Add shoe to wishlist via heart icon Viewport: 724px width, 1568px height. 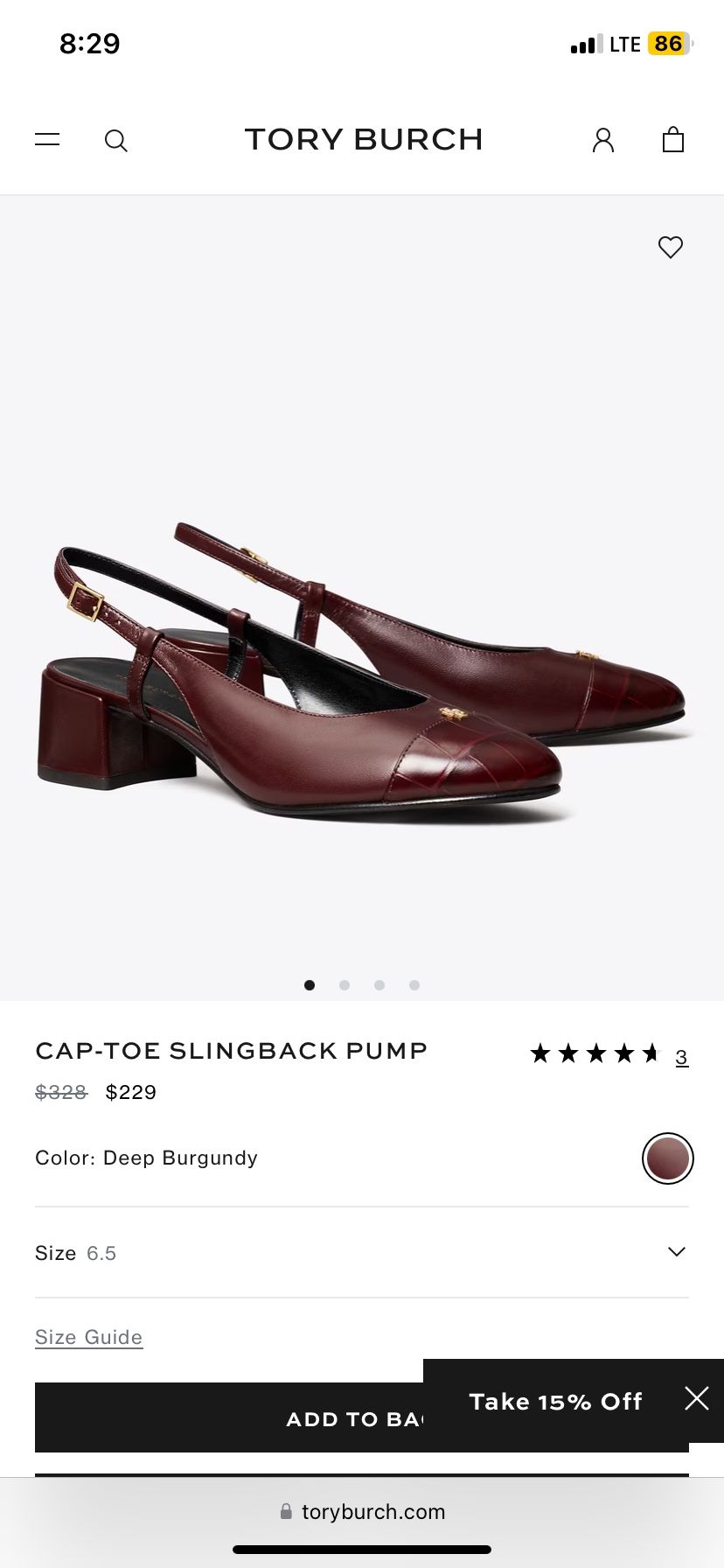click(x=670, y=248)
